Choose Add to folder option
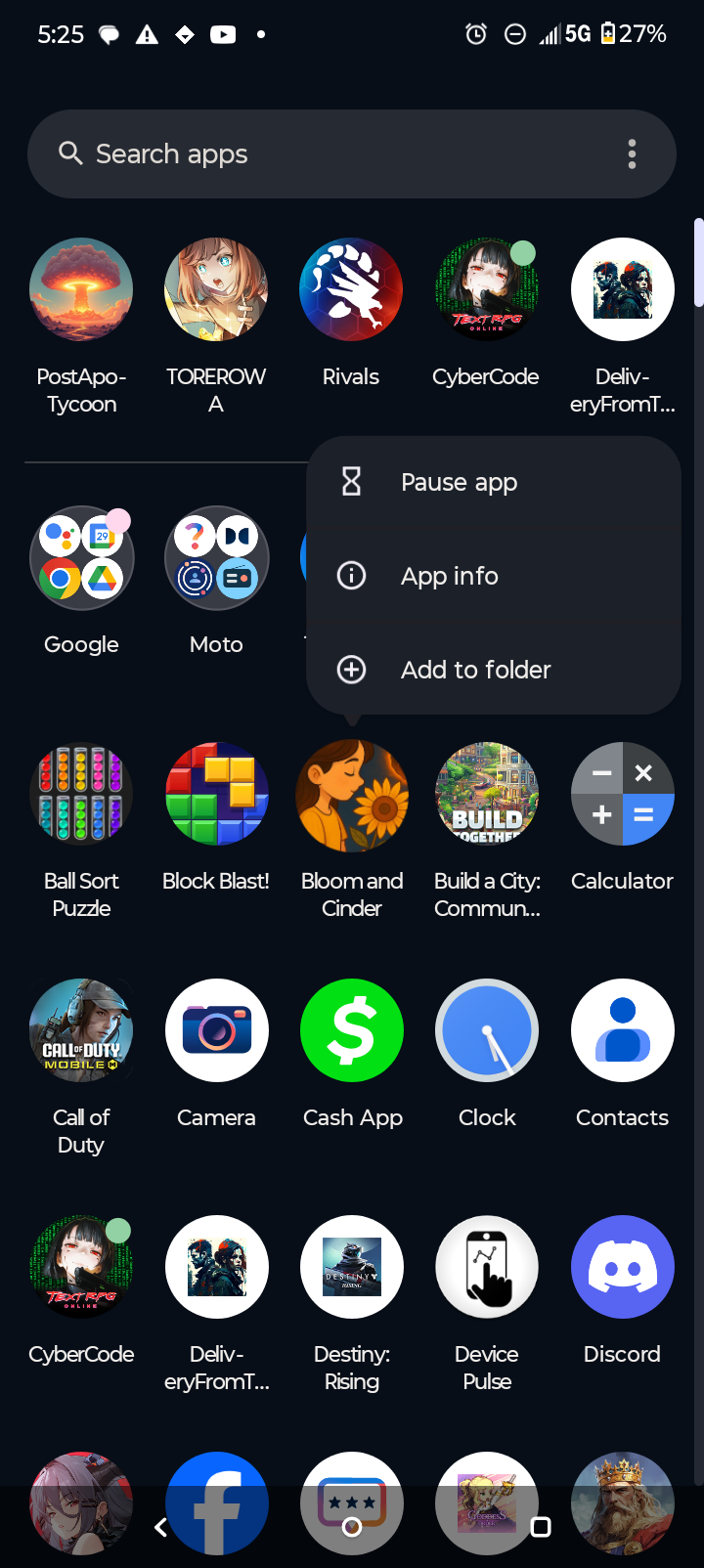This screenshot has height=1568, width=704. click(475, 670)
